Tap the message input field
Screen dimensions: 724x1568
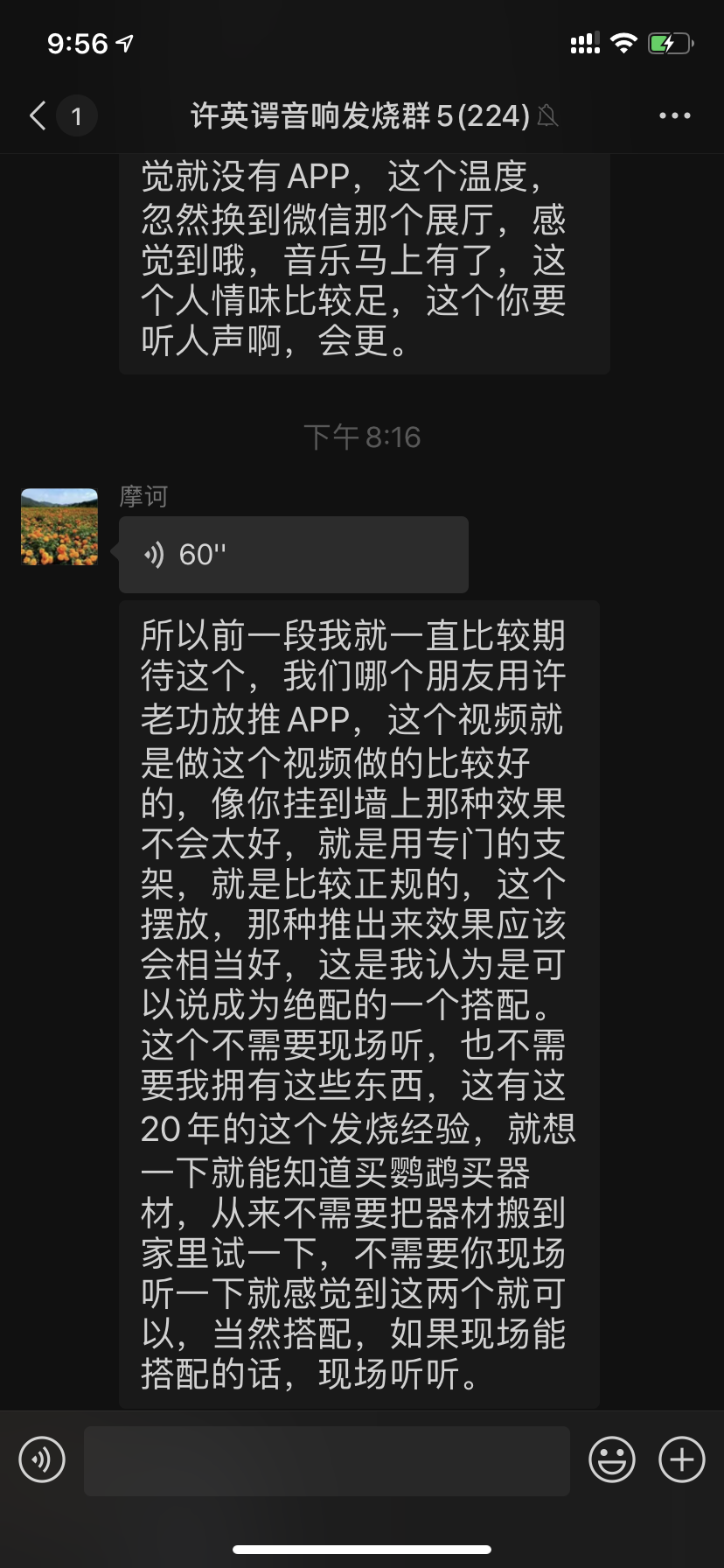tap(326, 1459)
